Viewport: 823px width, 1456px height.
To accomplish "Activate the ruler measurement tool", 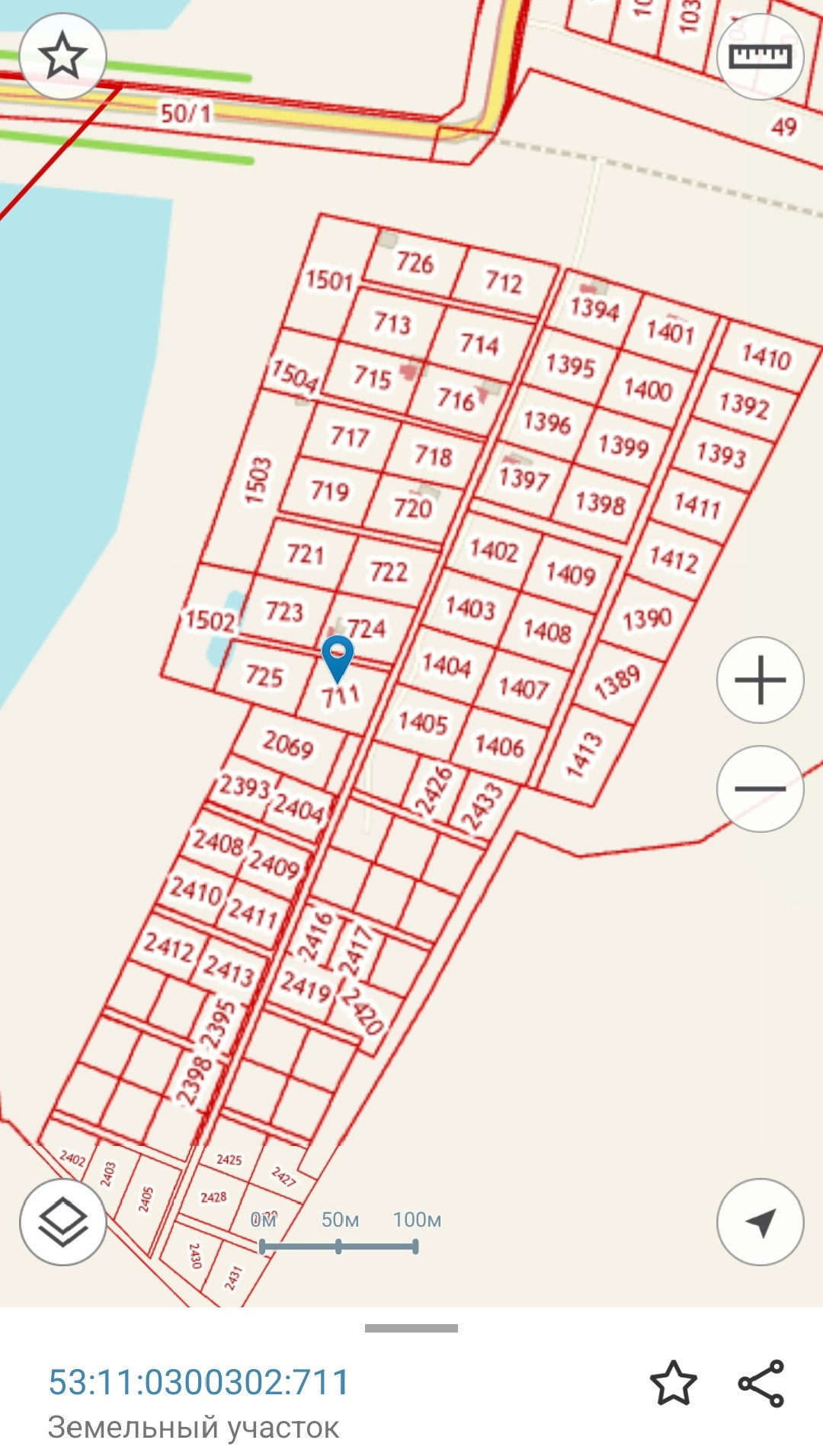I will [760, 56].
